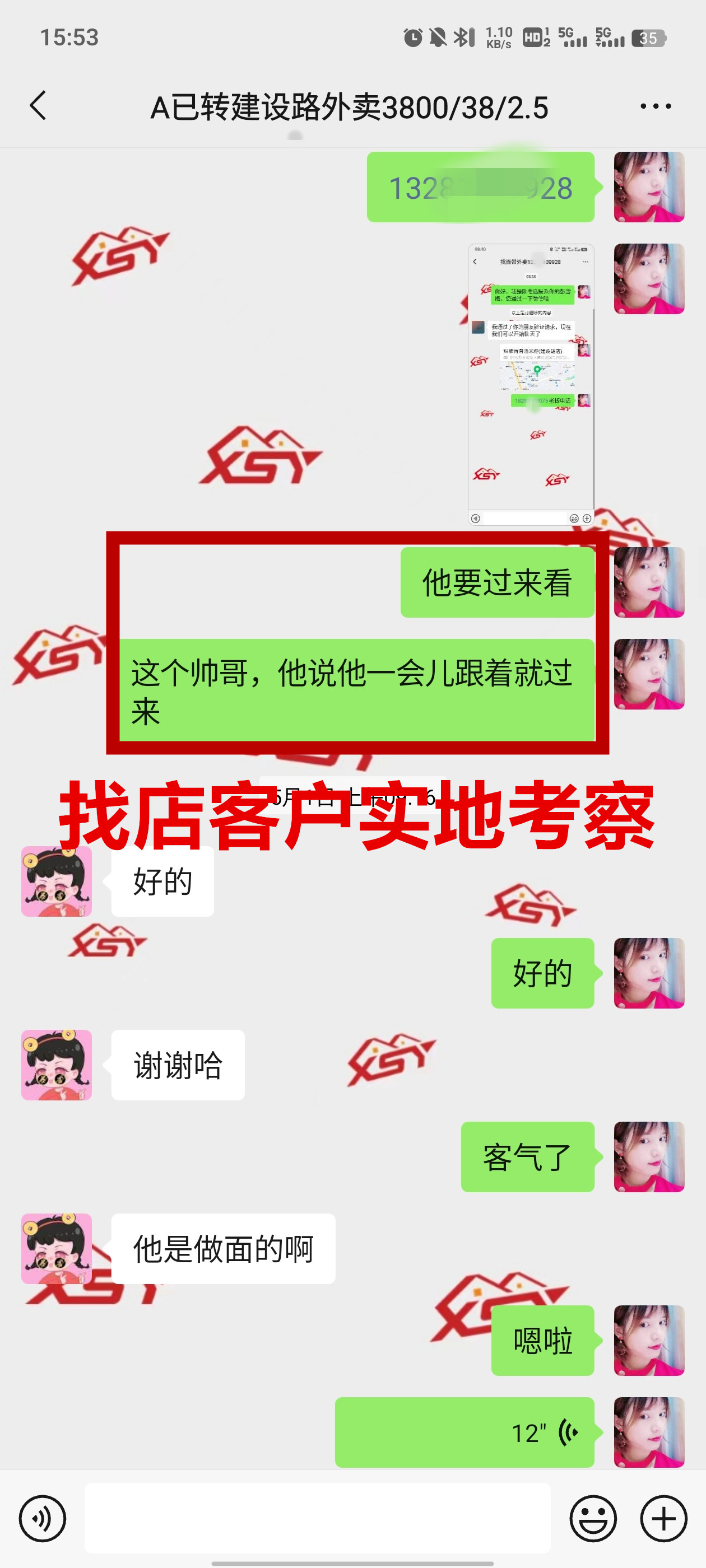Switch to voice input mode

(x=42, y=1518)
